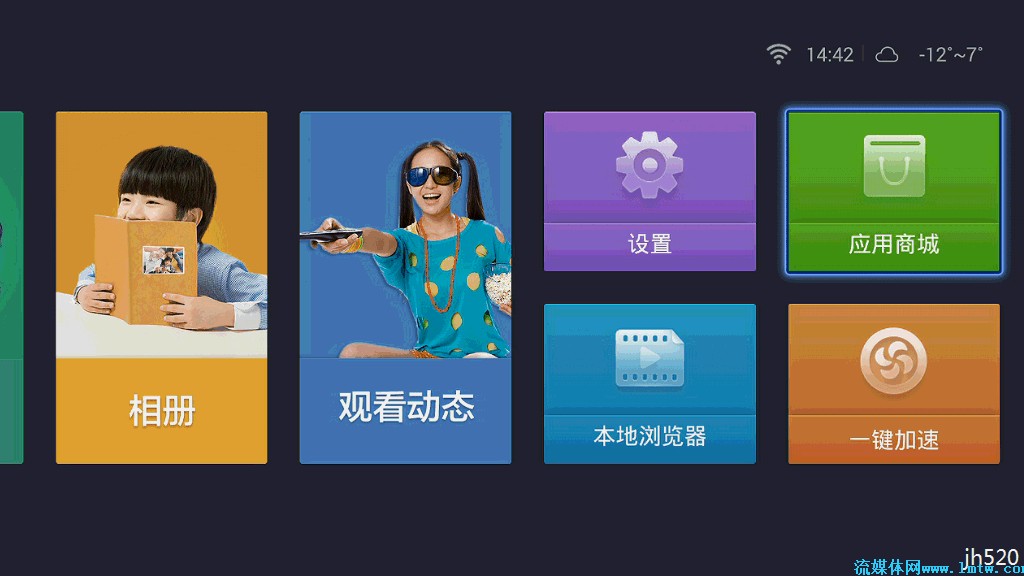This screenshot has height=576, width=1024.
Task: Run 一键加速 one-key speed boost
Action: [x=893, y=384]
